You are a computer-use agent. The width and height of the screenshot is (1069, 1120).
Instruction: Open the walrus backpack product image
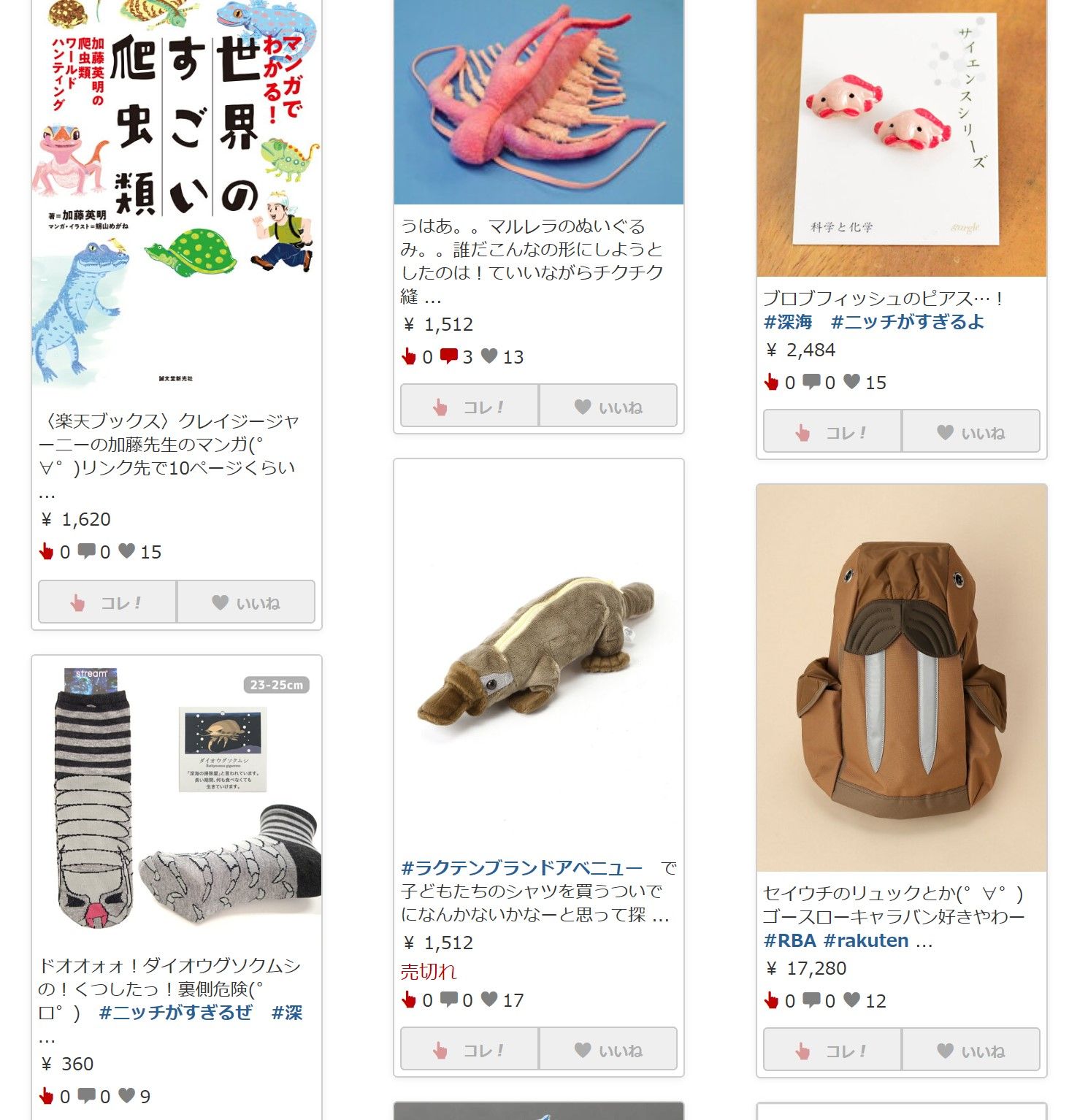[x=901, y=678]
